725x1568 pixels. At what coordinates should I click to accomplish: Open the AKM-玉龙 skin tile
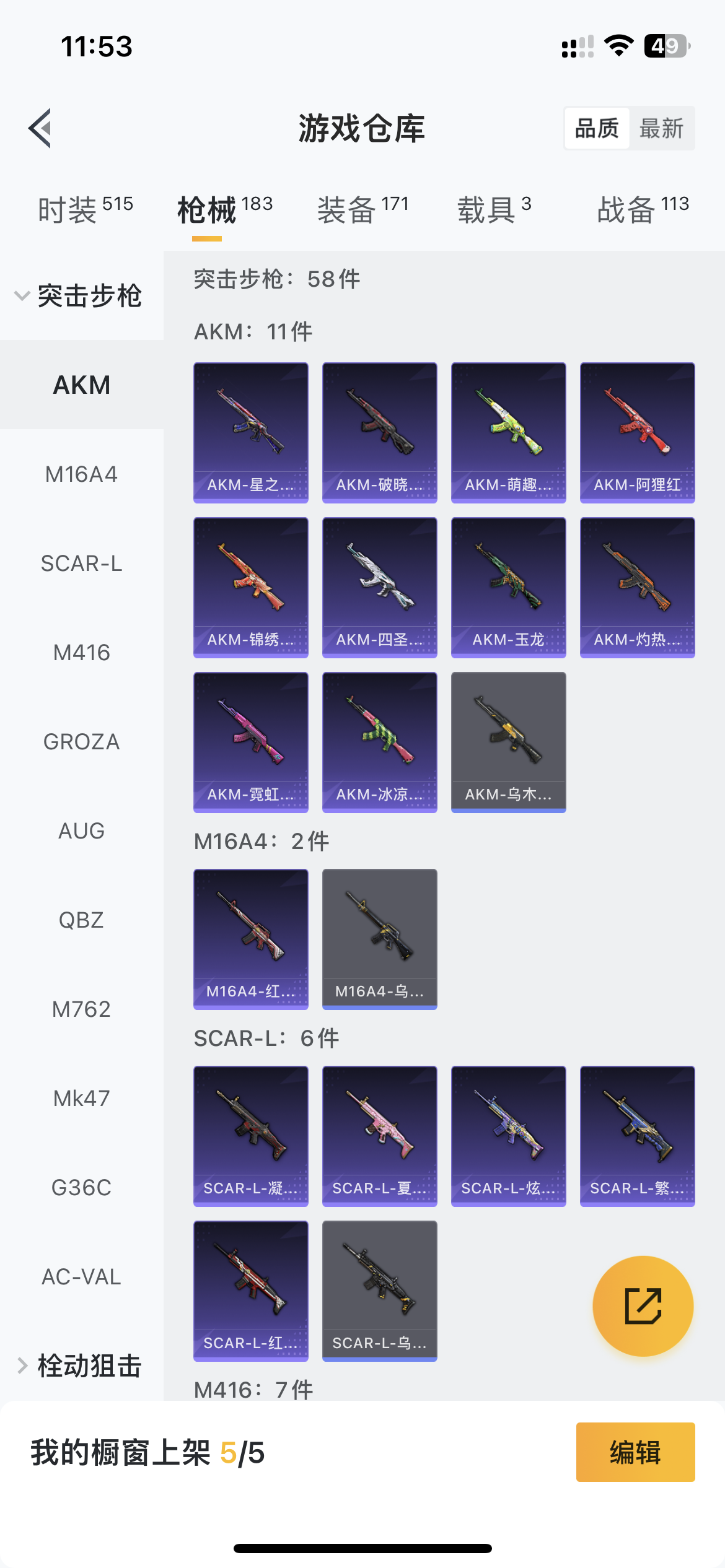tap(508, 587)
